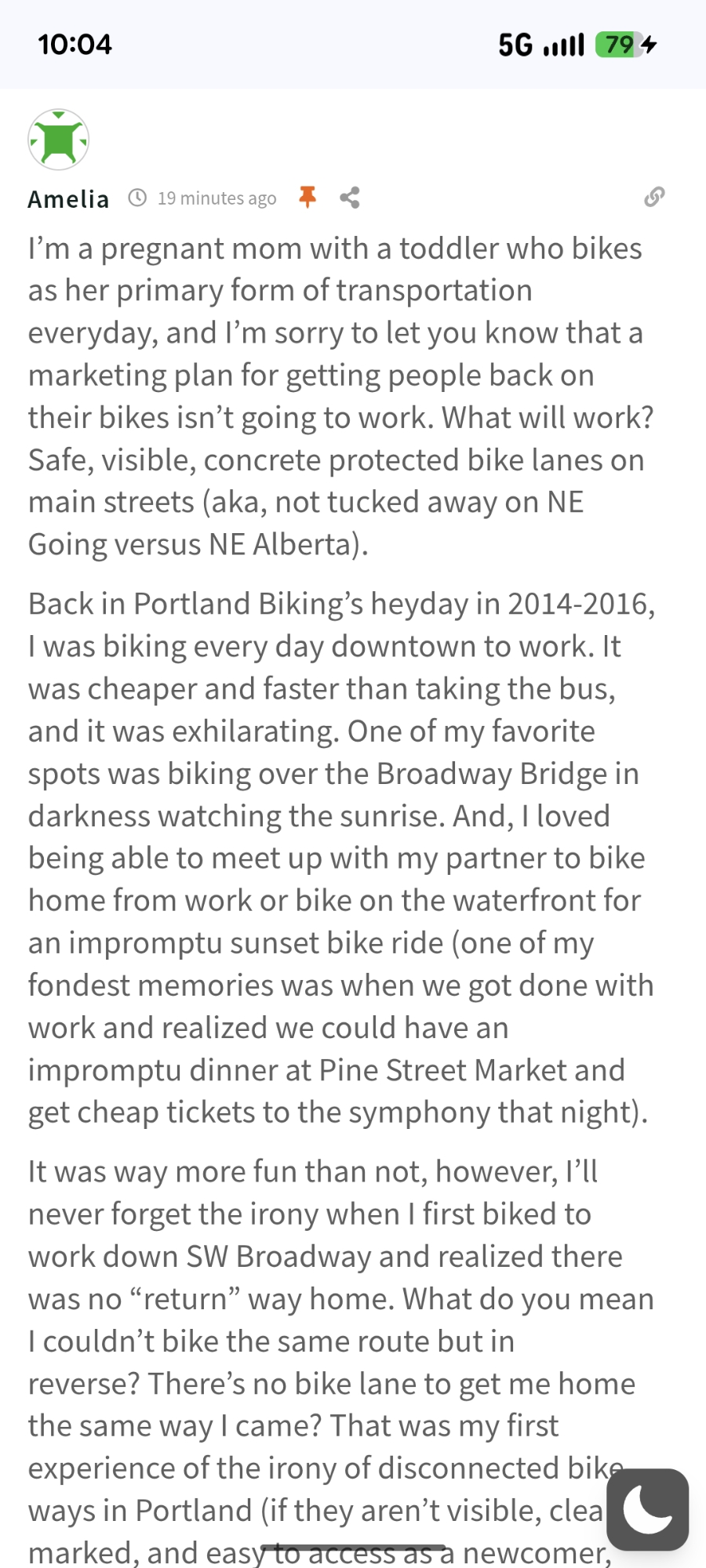Open Amelia's commenter profile name
This screenshot has height=1568, width=706.
(68, 199)
